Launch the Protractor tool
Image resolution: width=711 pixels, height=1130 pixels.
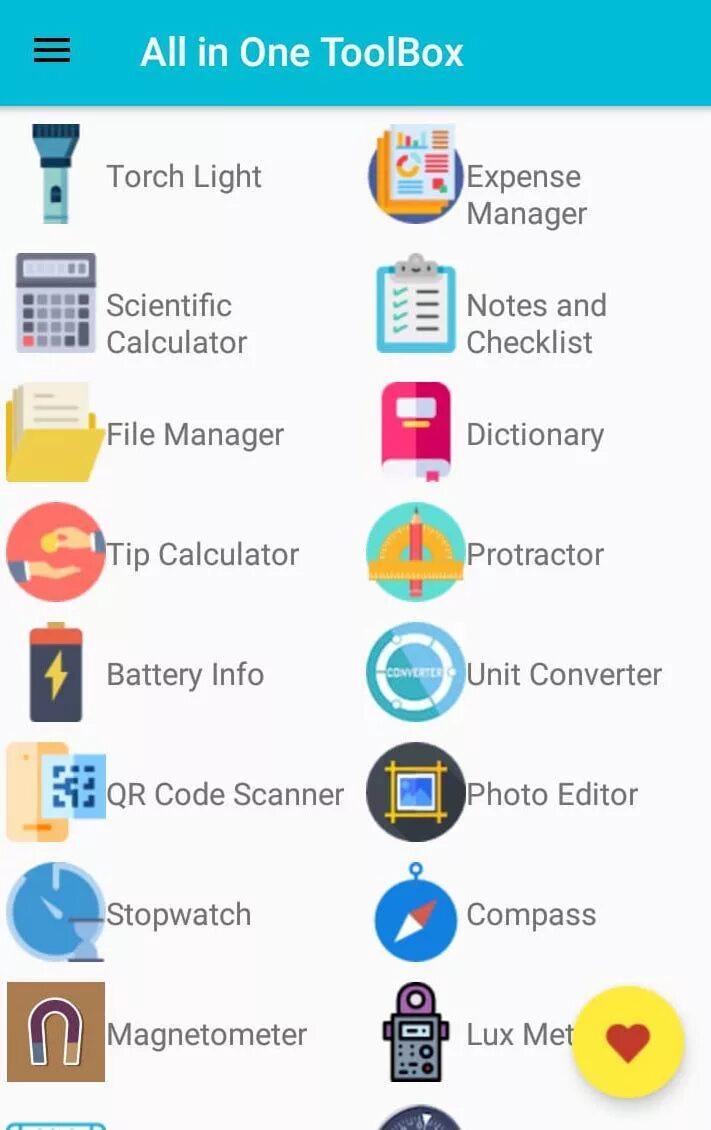[534, 554]
